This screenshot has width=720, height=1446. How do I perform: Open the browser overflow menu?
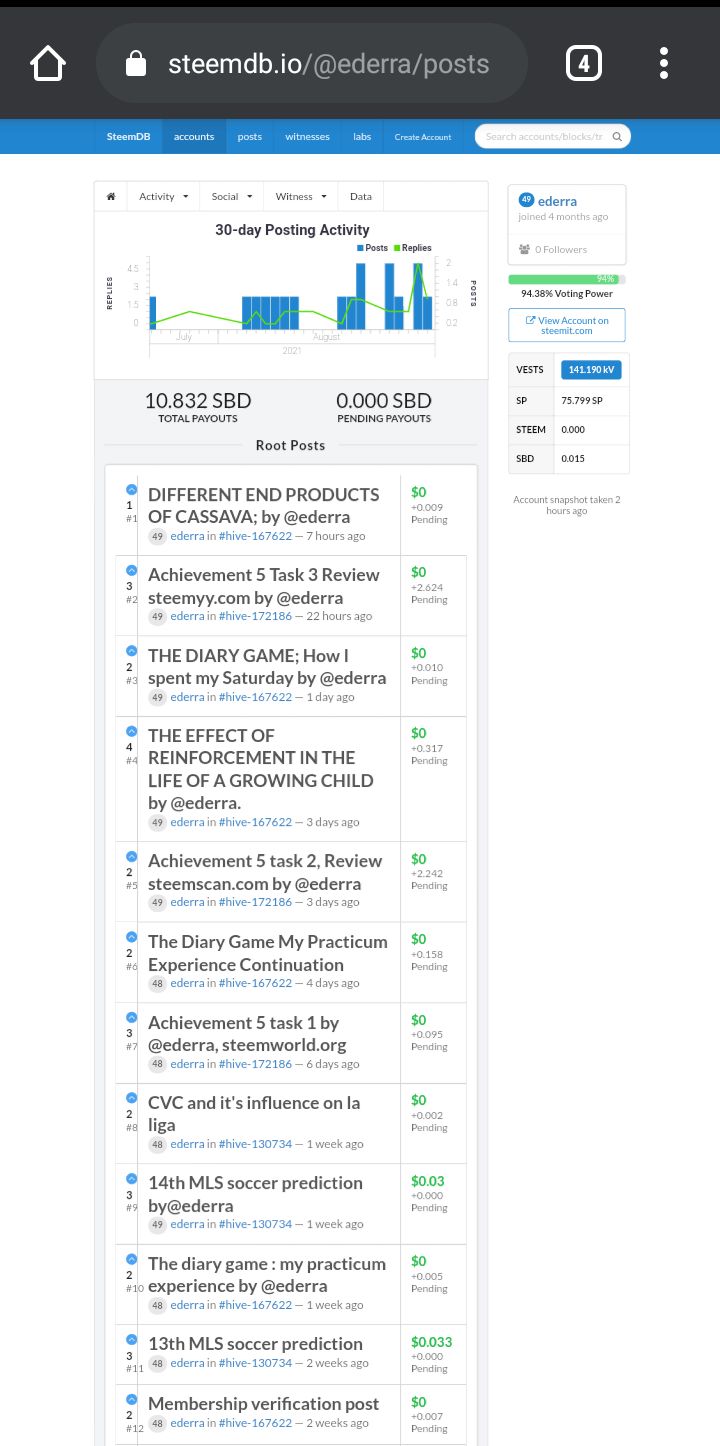tap(664, 65)
